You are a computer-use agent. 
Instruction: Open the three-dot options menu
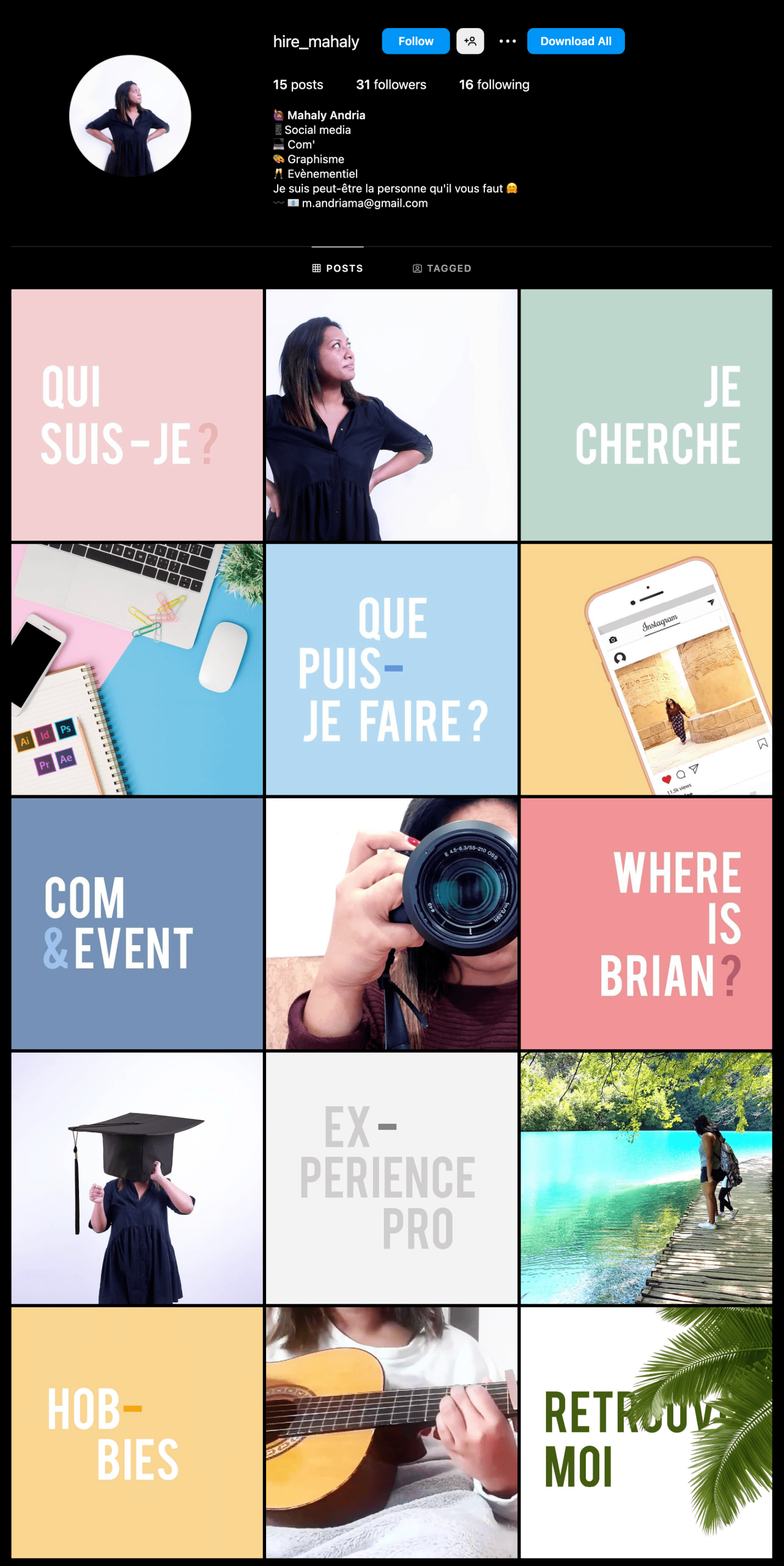(507, 41)
